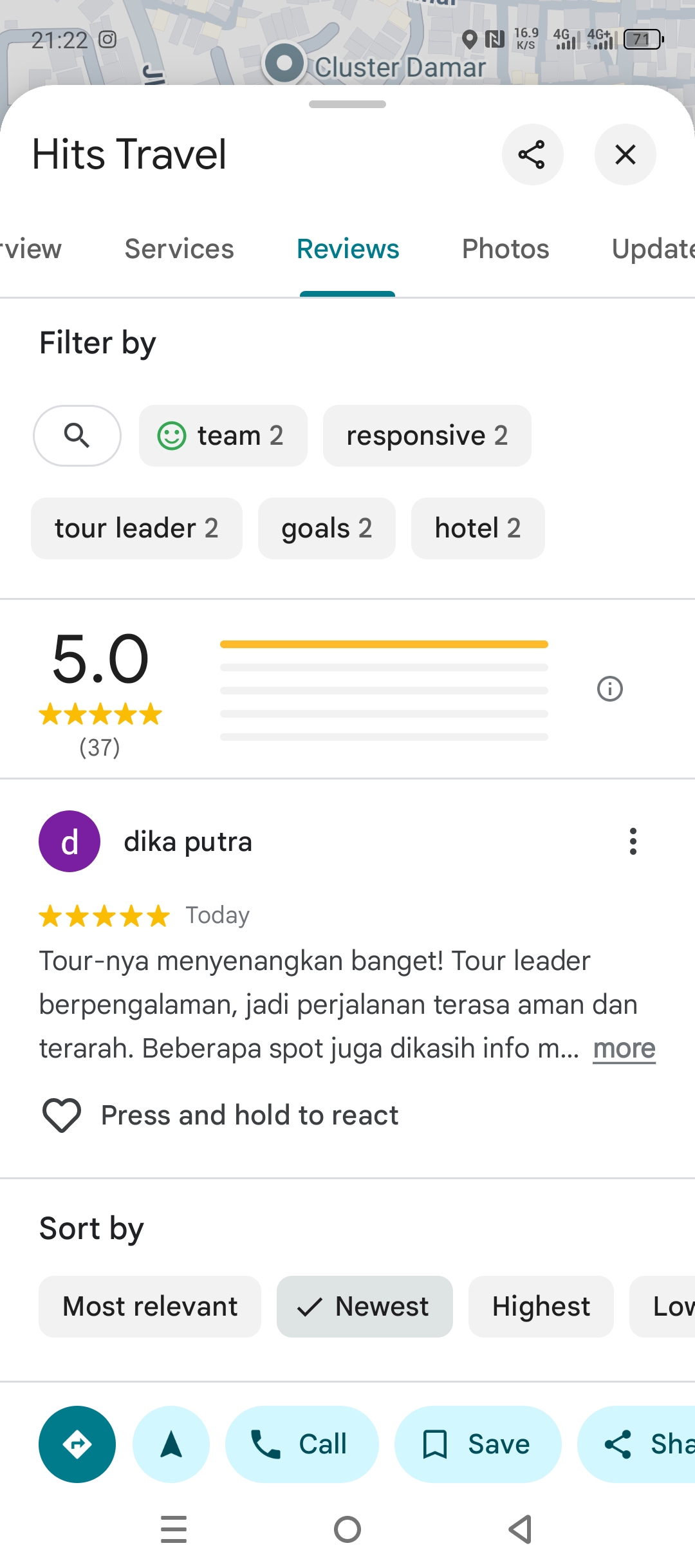Like dika putra's review with the heart
The width and height of the screenshot is (695, 1568).
[x=62, y=1115]
